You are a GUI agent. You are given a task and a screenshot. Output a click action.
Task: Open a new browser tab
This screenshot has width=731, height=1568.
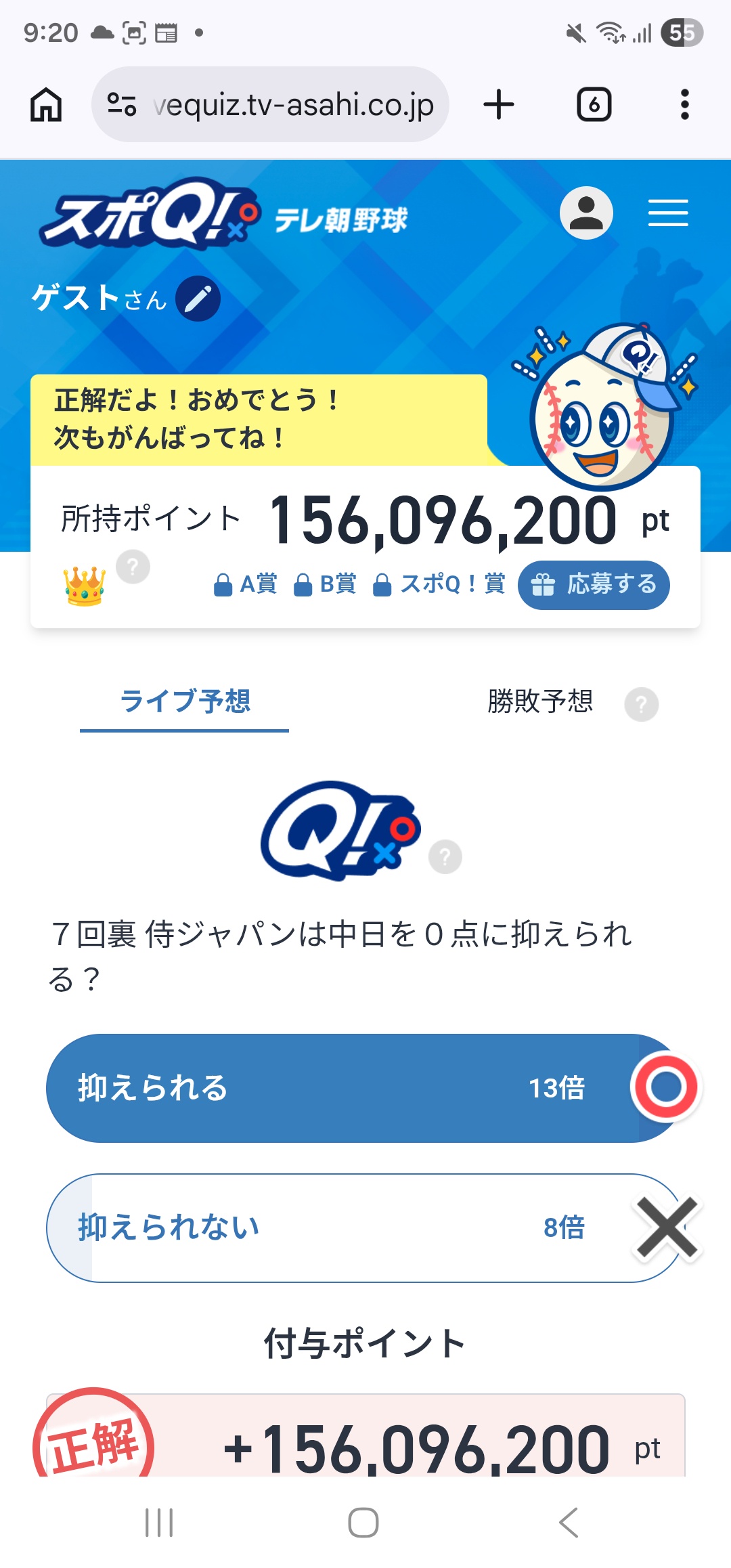click(x=499, y=105)
